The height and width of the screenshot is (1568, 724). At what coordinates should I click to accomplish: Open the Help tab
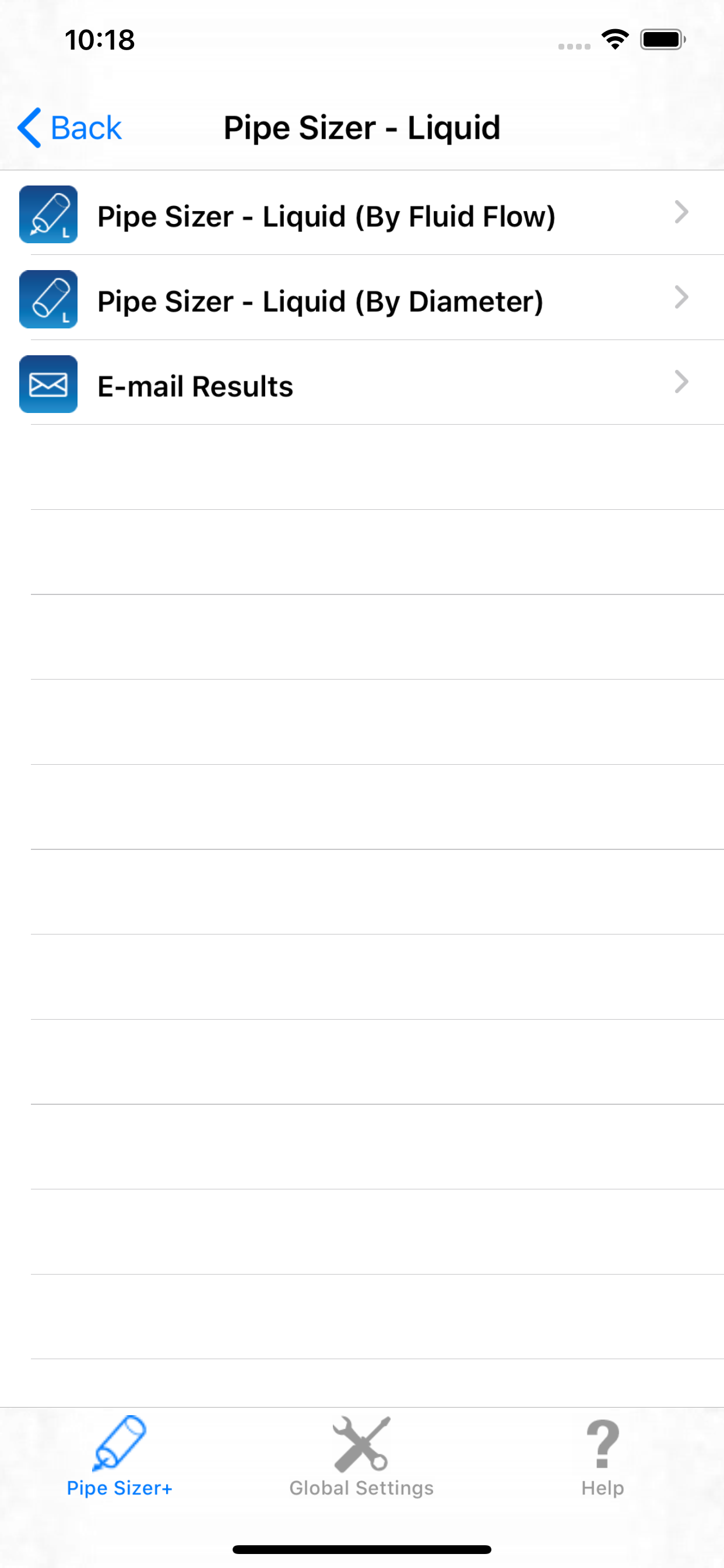pos(602,1457)
